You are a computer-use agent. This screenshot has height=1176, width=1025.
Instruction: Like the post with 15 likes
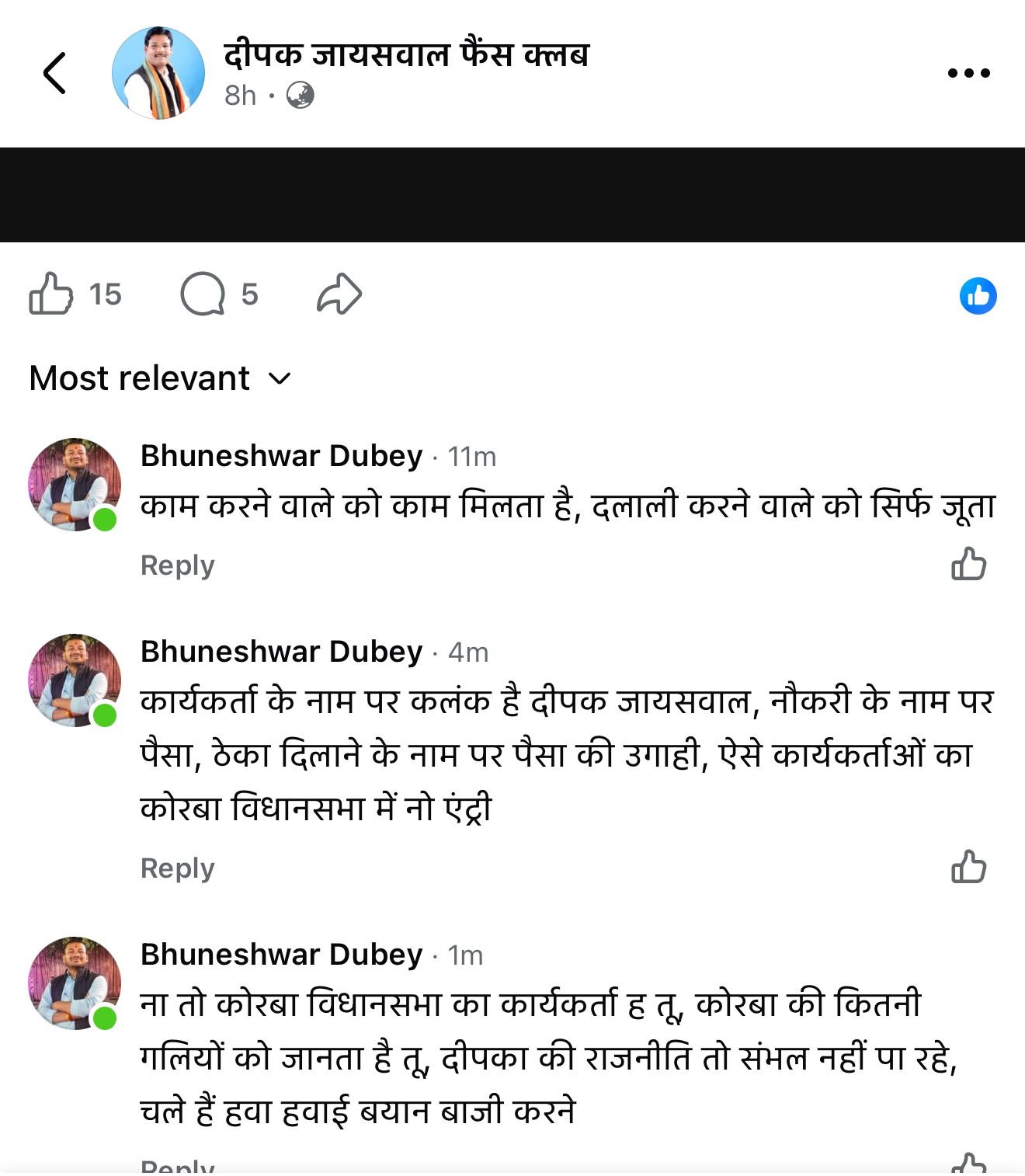pyautogui.click(x=51, y=294)
